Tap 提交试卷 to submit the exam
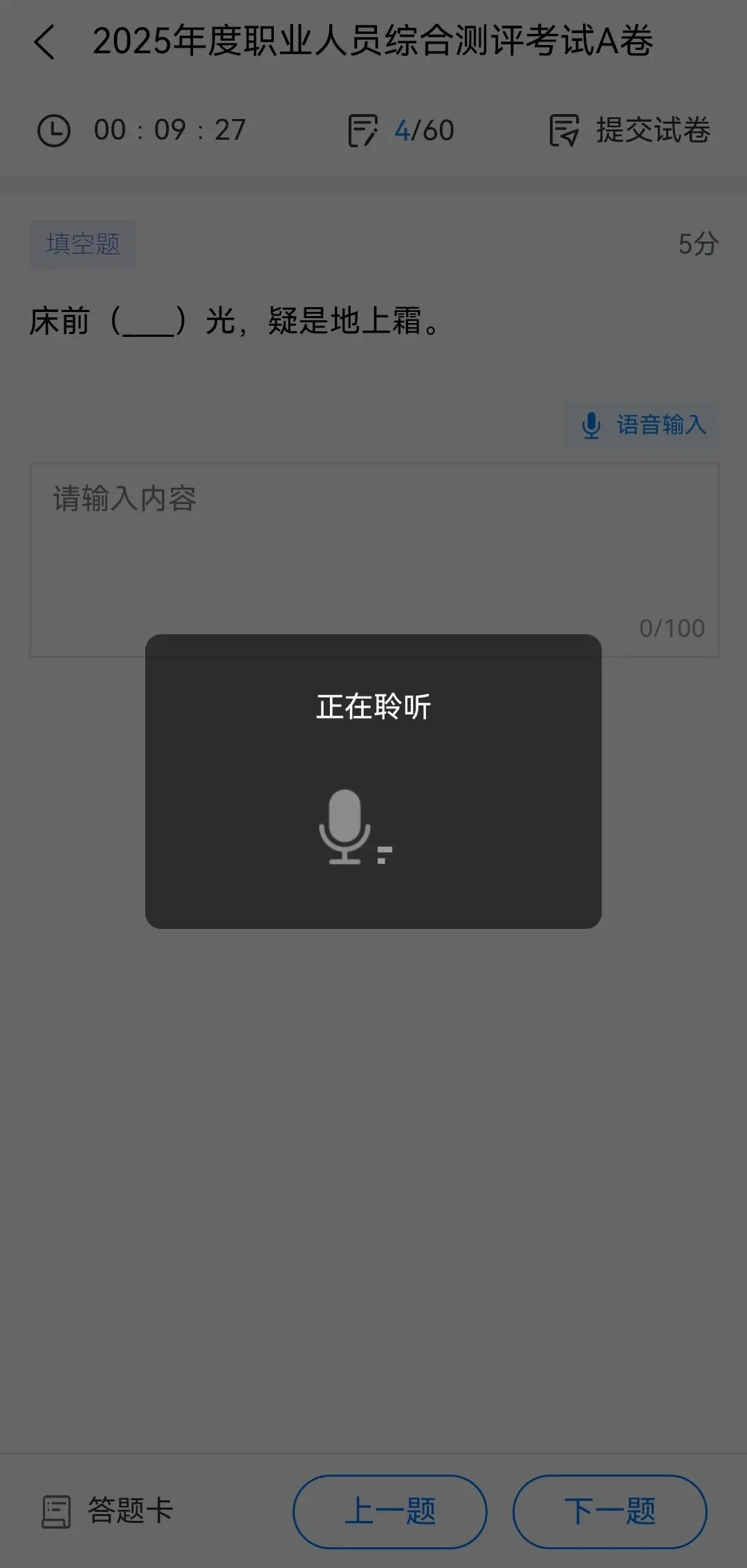 point(630,130)
